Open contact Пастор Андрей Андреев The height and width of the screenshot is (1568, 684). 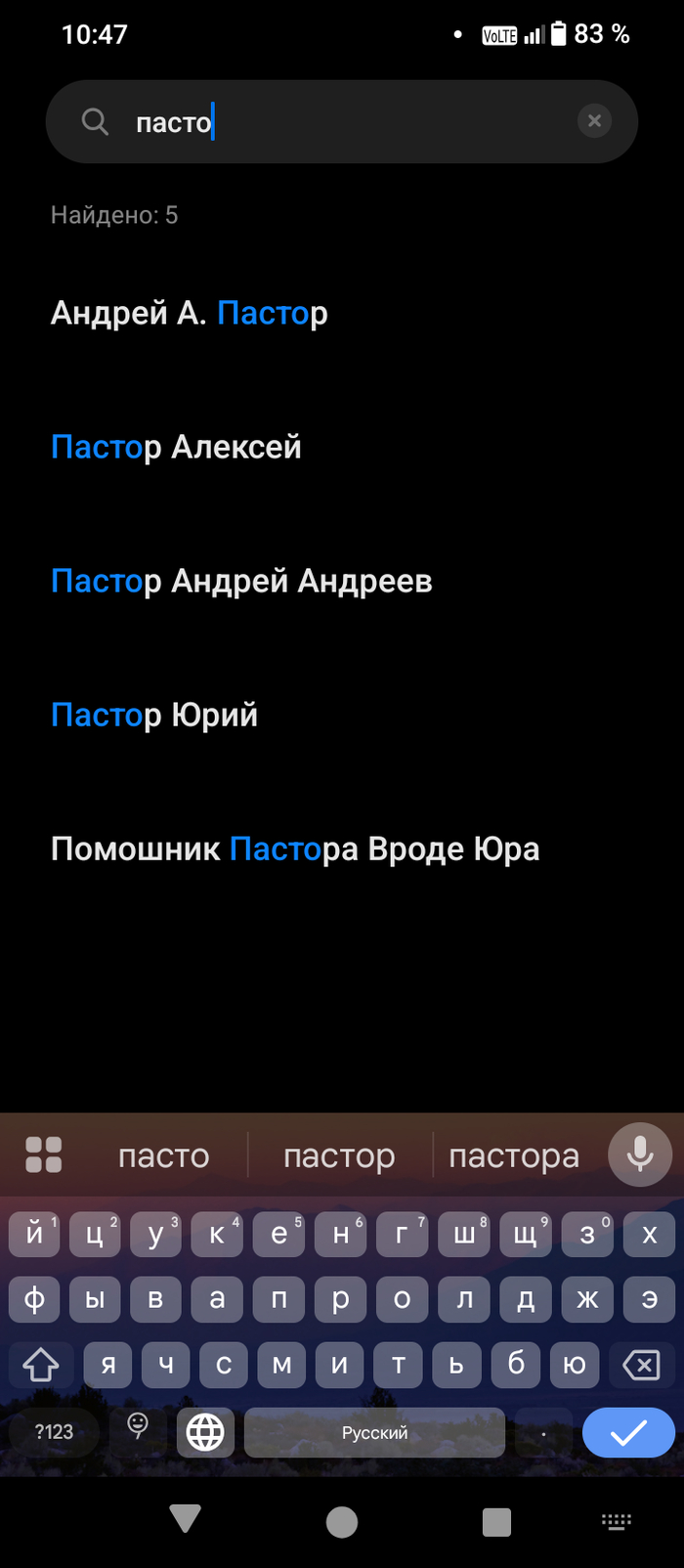pos(241,581)
